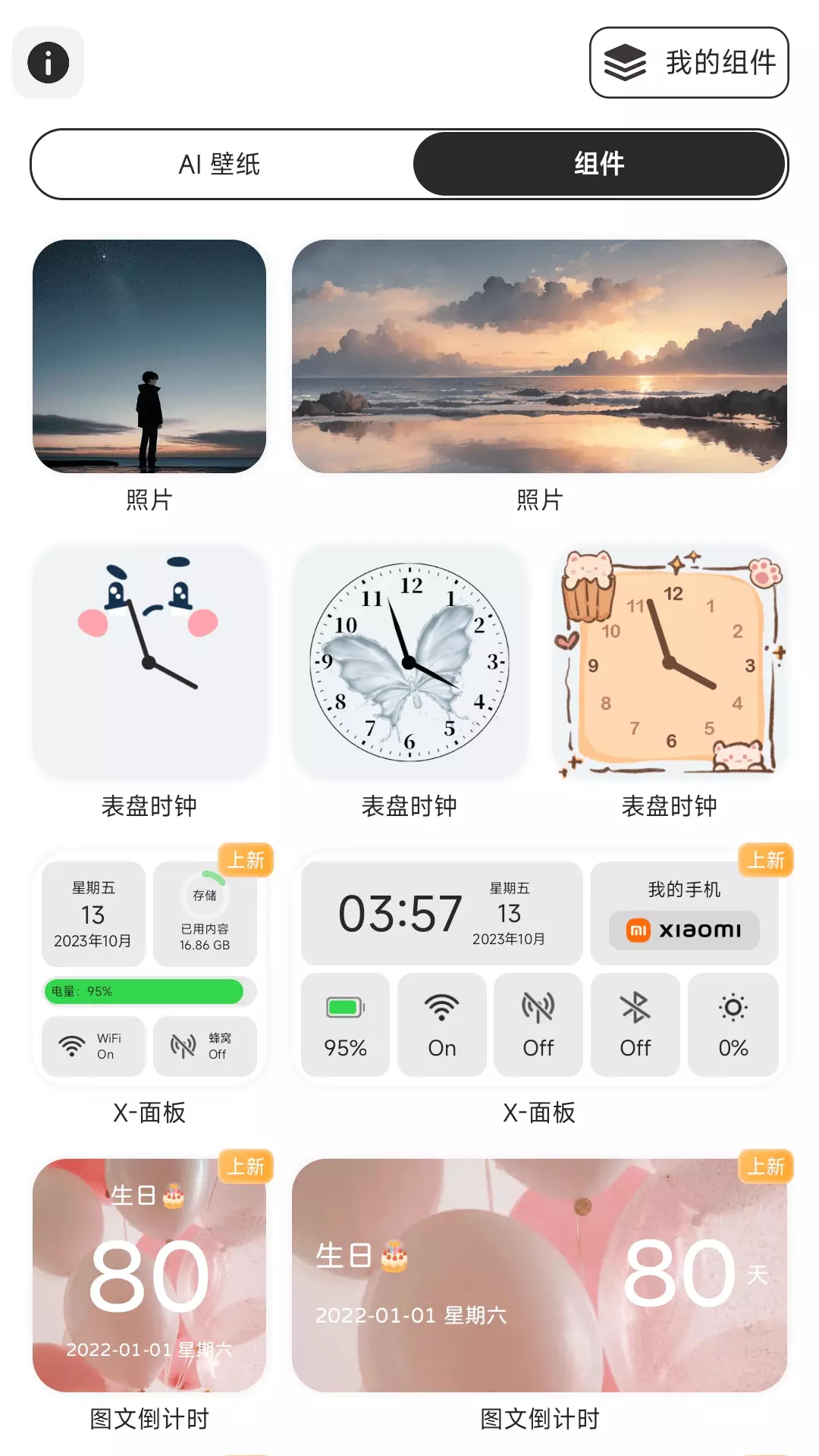Select the small square 图文倒计时 widget

coord(149,1275)
